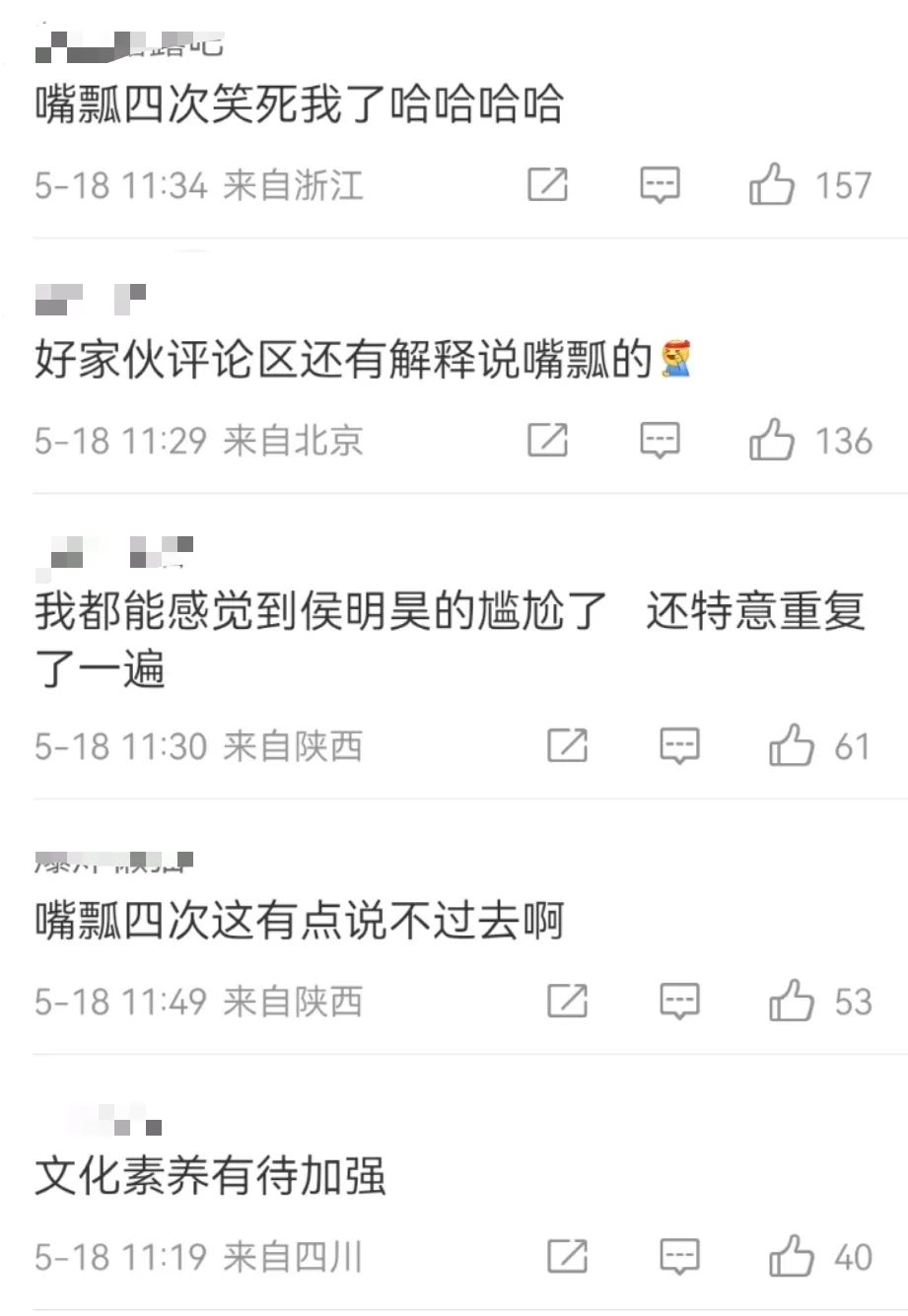908x1316 pixels.
Task: Click the facepalm emoji in the Beijing comment
Action: coord(678,359)
